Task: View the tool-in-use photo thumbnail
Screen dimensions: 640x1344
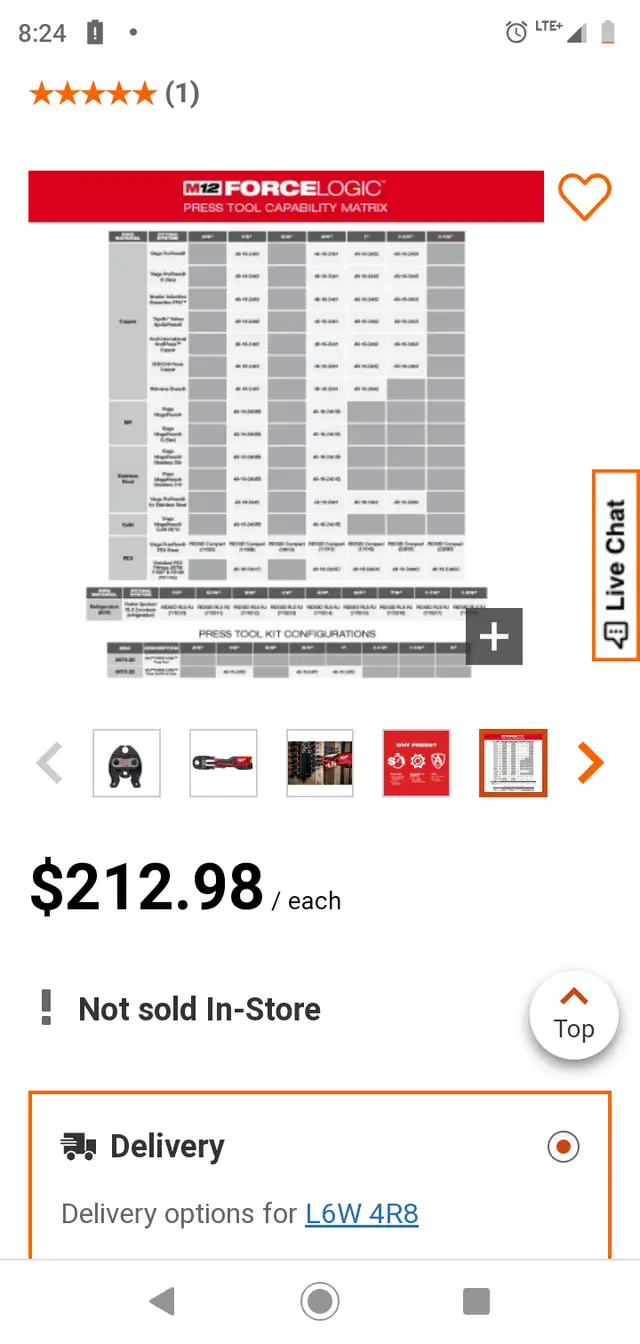Action: coord(320,763)
